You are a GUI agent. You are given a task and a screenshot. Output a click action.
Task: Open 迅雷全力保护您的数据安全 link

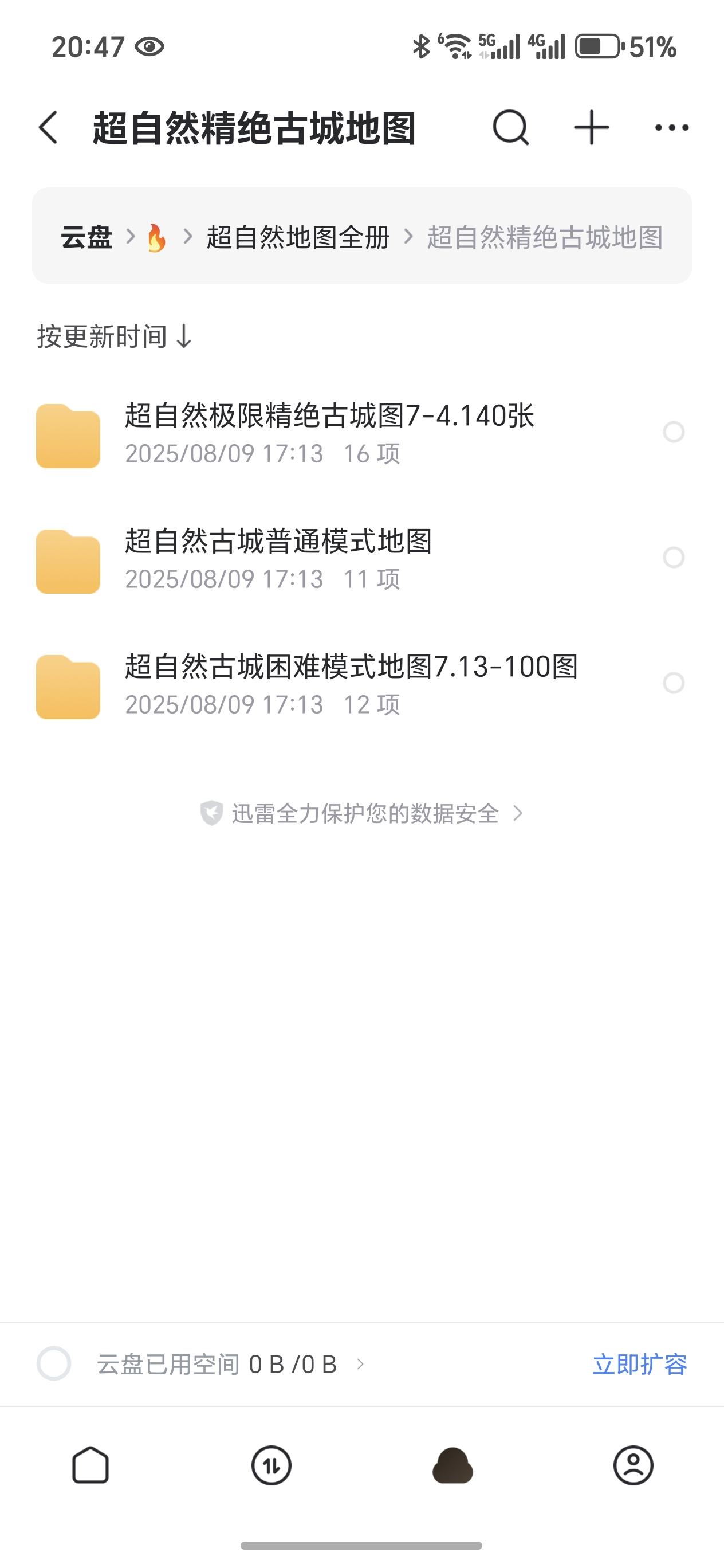tap(362, 813)
